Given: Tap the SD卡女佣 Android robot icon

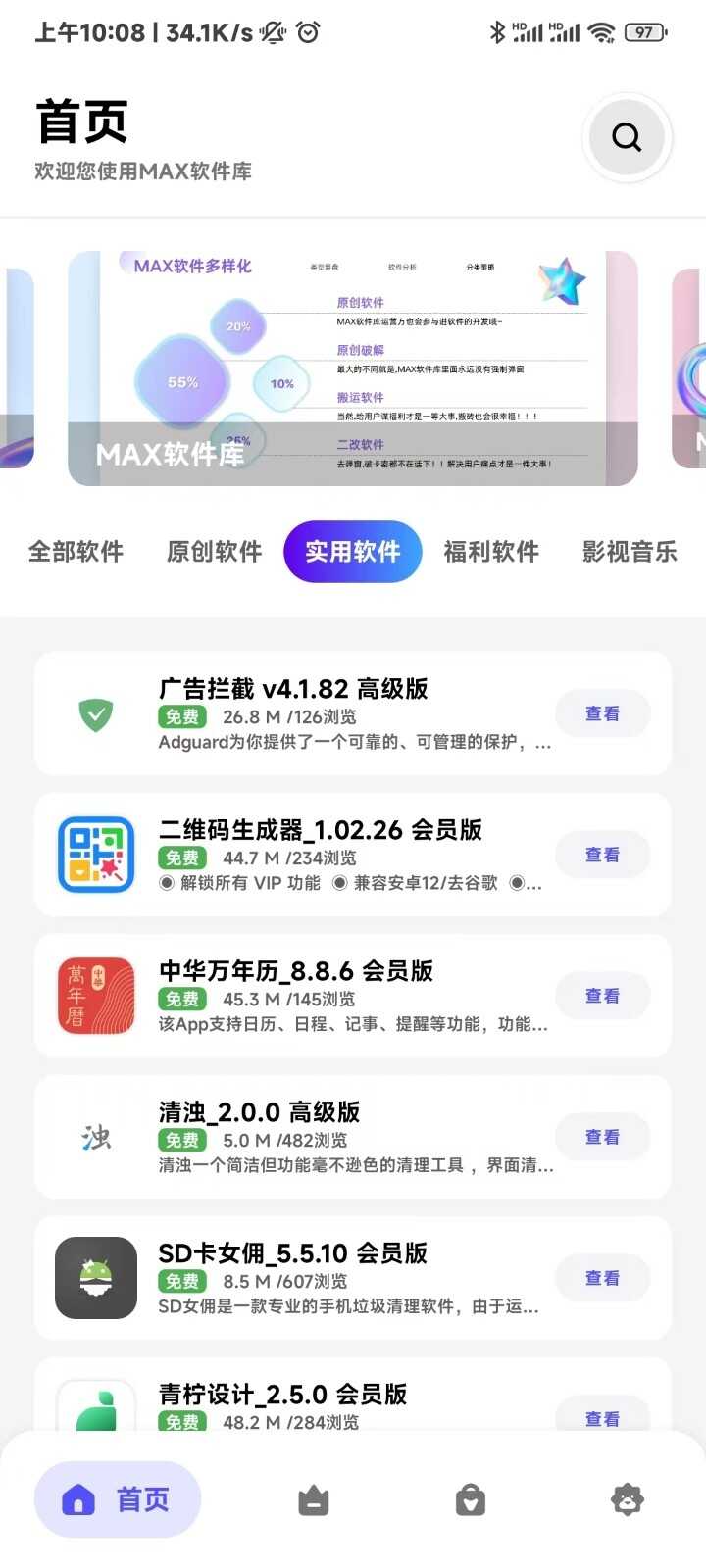Looking at the screenshot, I should (x=95, y=1278).
